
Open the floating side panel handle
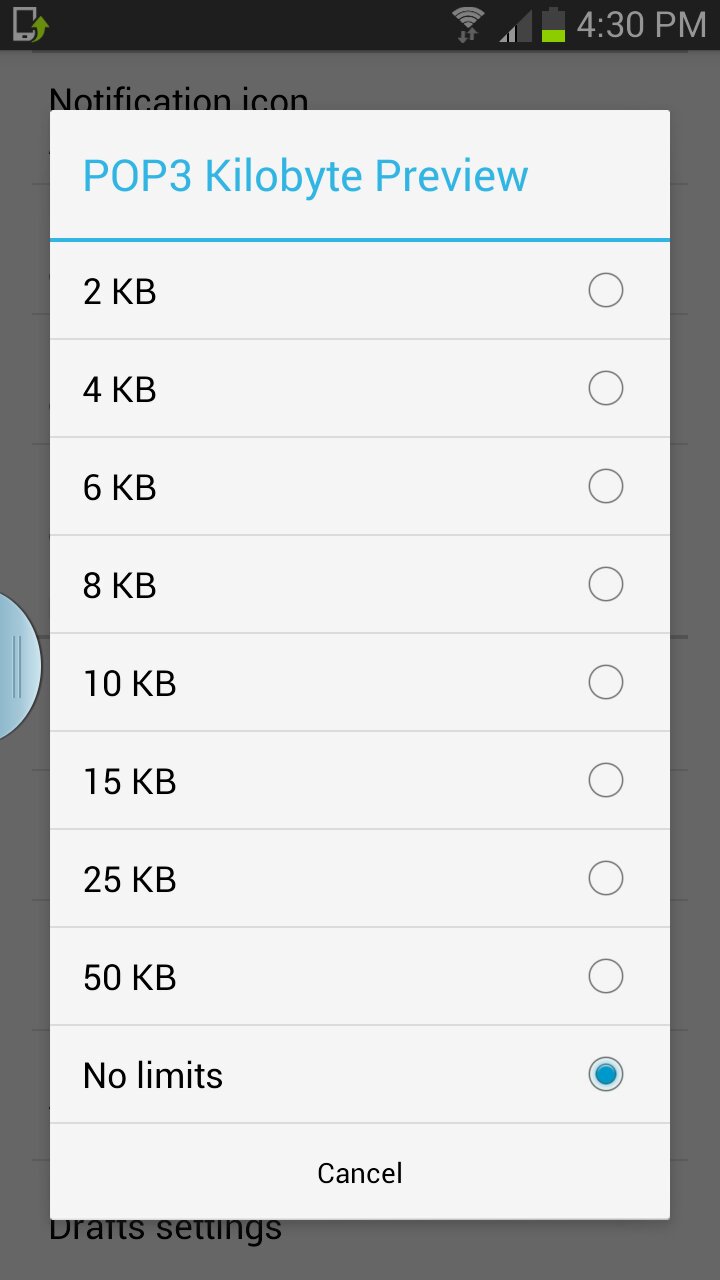(x=19, y=666)
